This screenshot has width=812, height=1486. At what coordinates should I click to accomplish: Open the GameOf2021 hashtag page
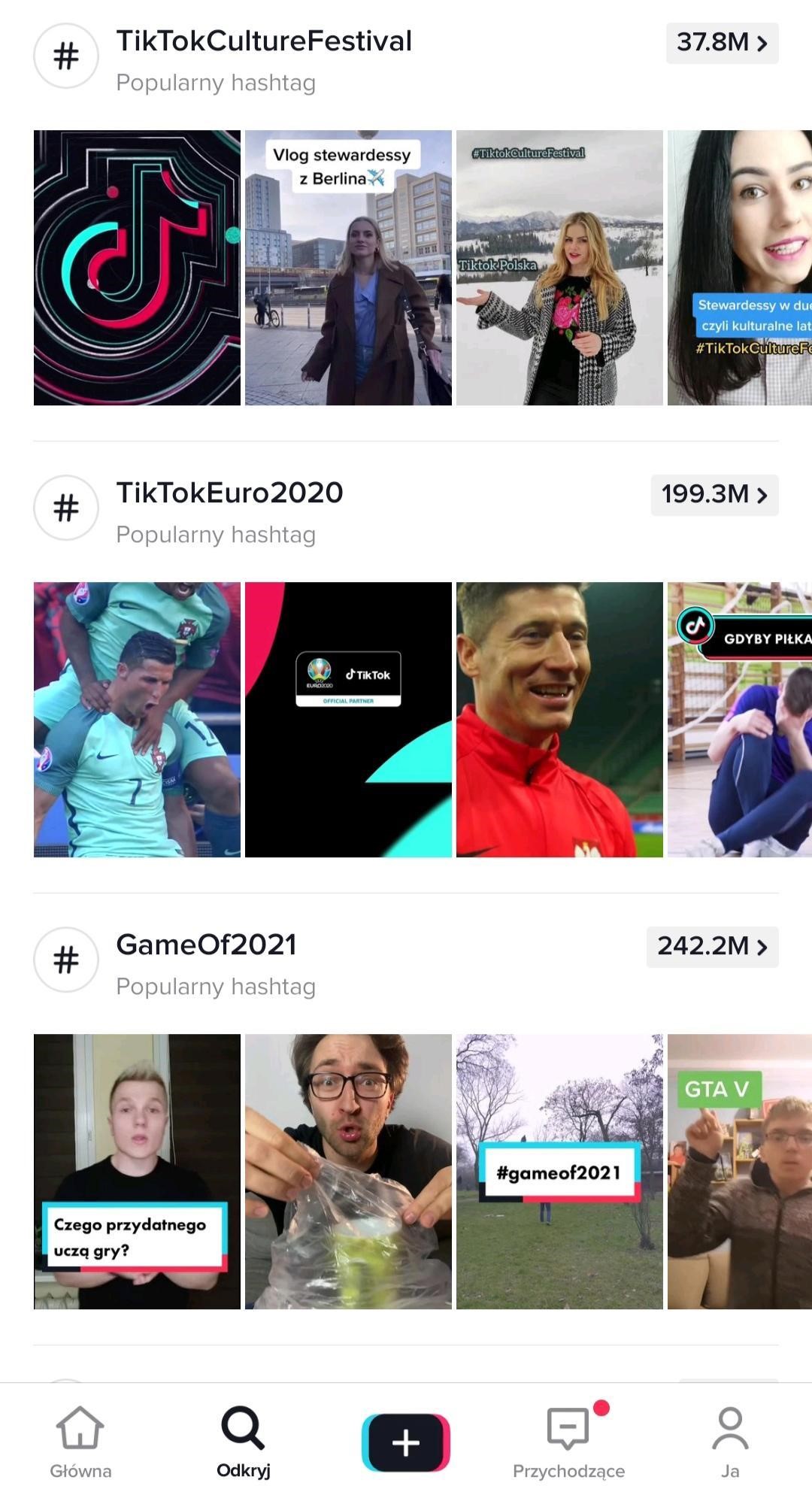pyautogui.click(x=206, y=945)
